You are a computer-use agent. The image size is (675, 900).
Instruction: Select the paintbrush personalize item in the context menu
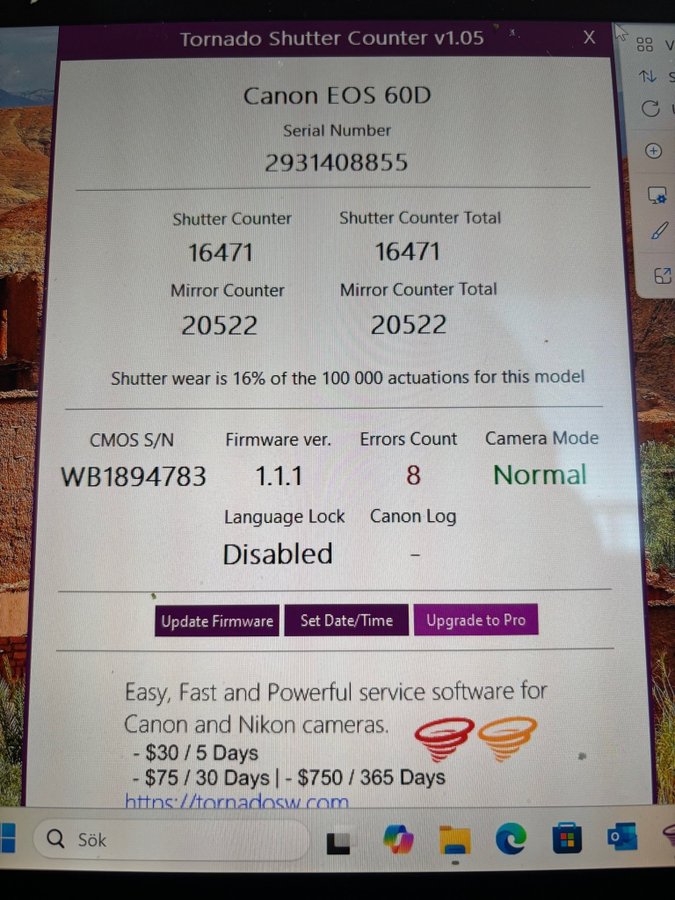659,232
